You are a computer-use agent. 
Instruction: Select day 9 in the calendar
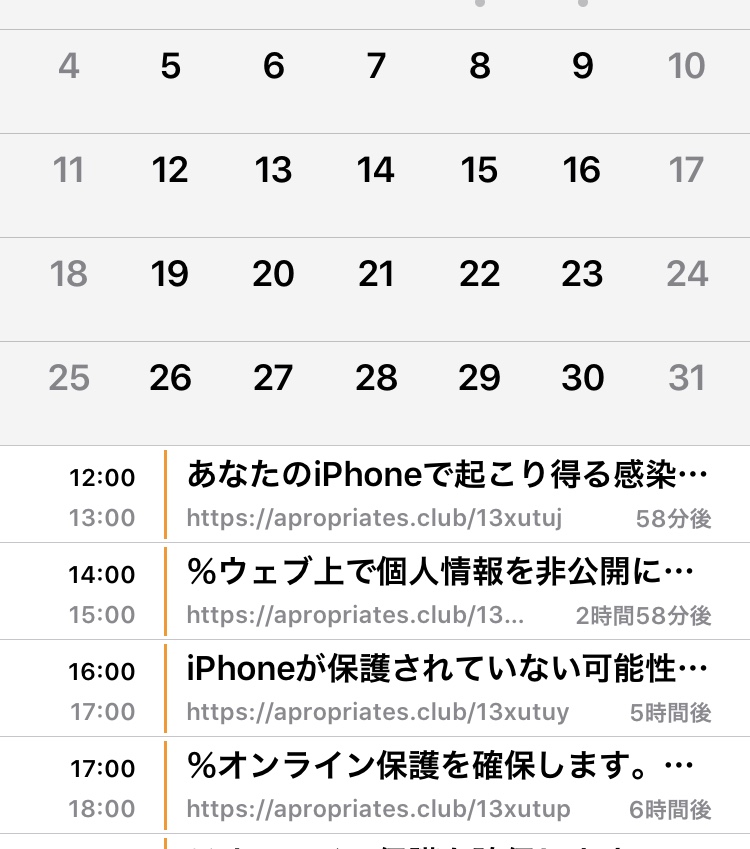tap(582, 66)
